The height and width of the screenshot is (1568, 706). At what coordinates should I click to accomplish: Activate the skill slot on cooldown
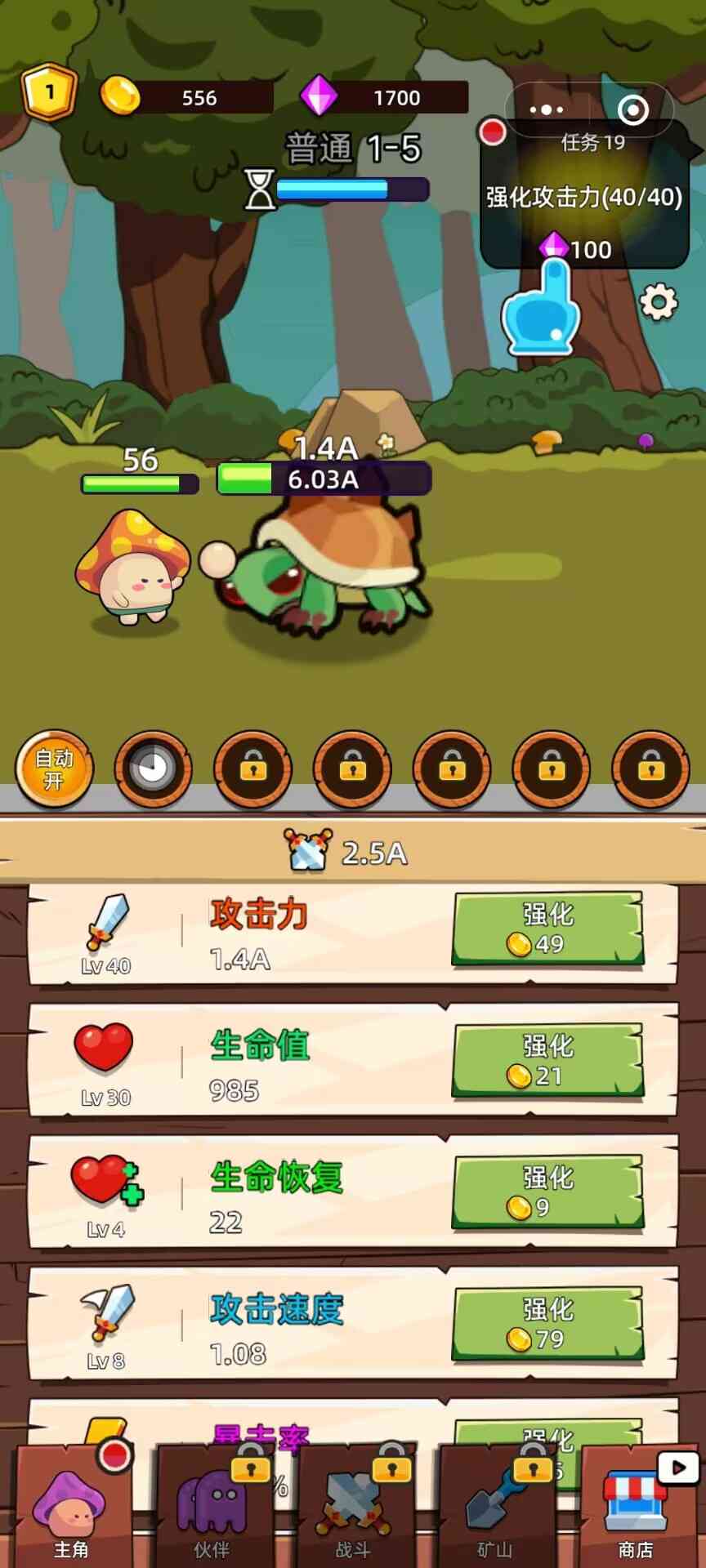[x=154, y=769]
